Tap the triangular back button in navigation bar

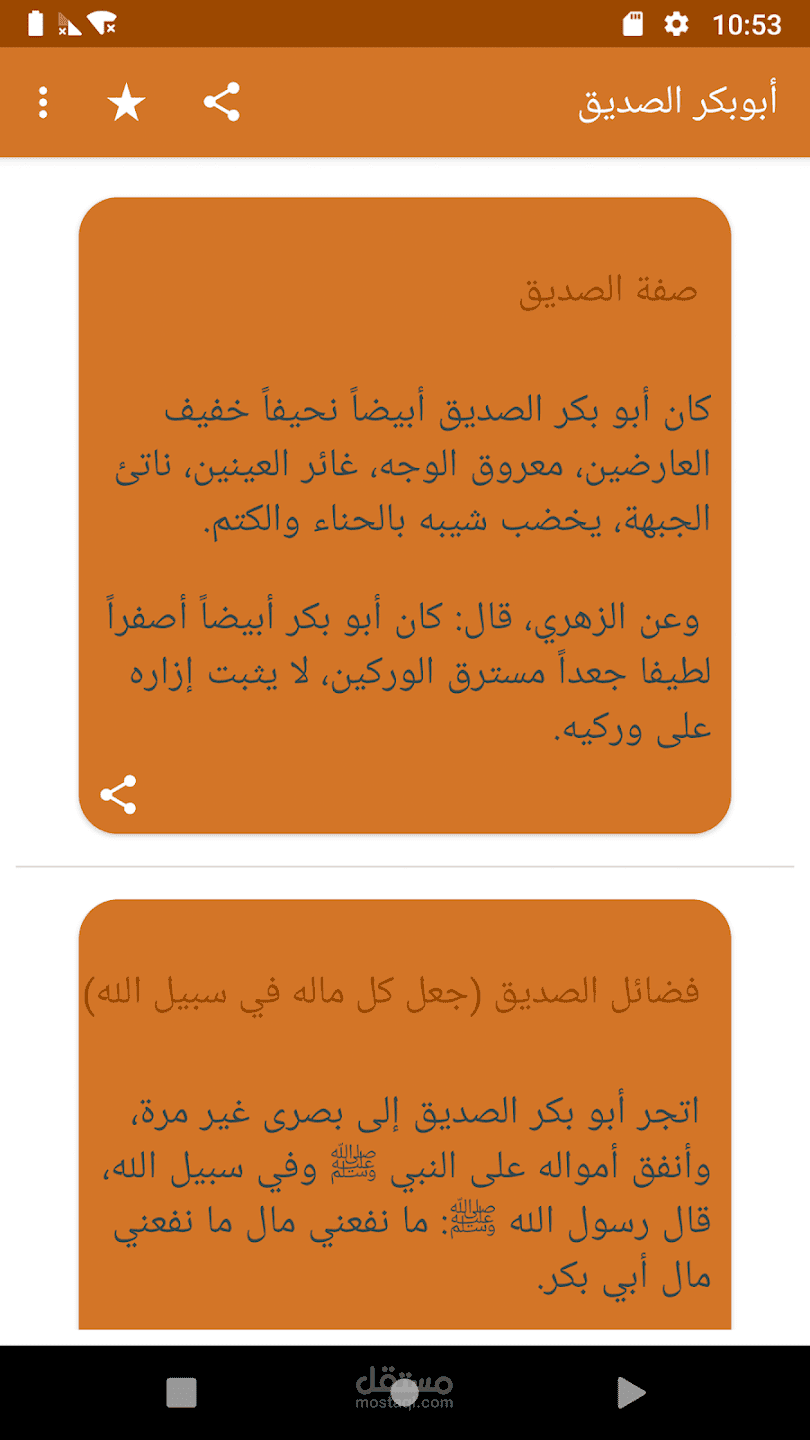click(x=630, y=1392)
